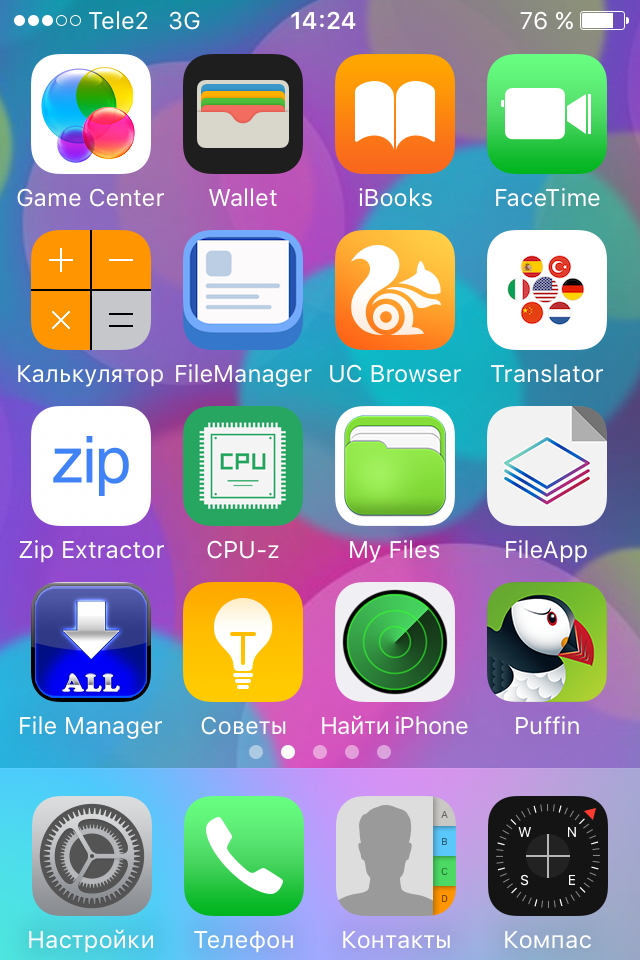Launch the Wallet app
This screenshot has width=640, height=960.
243,114
